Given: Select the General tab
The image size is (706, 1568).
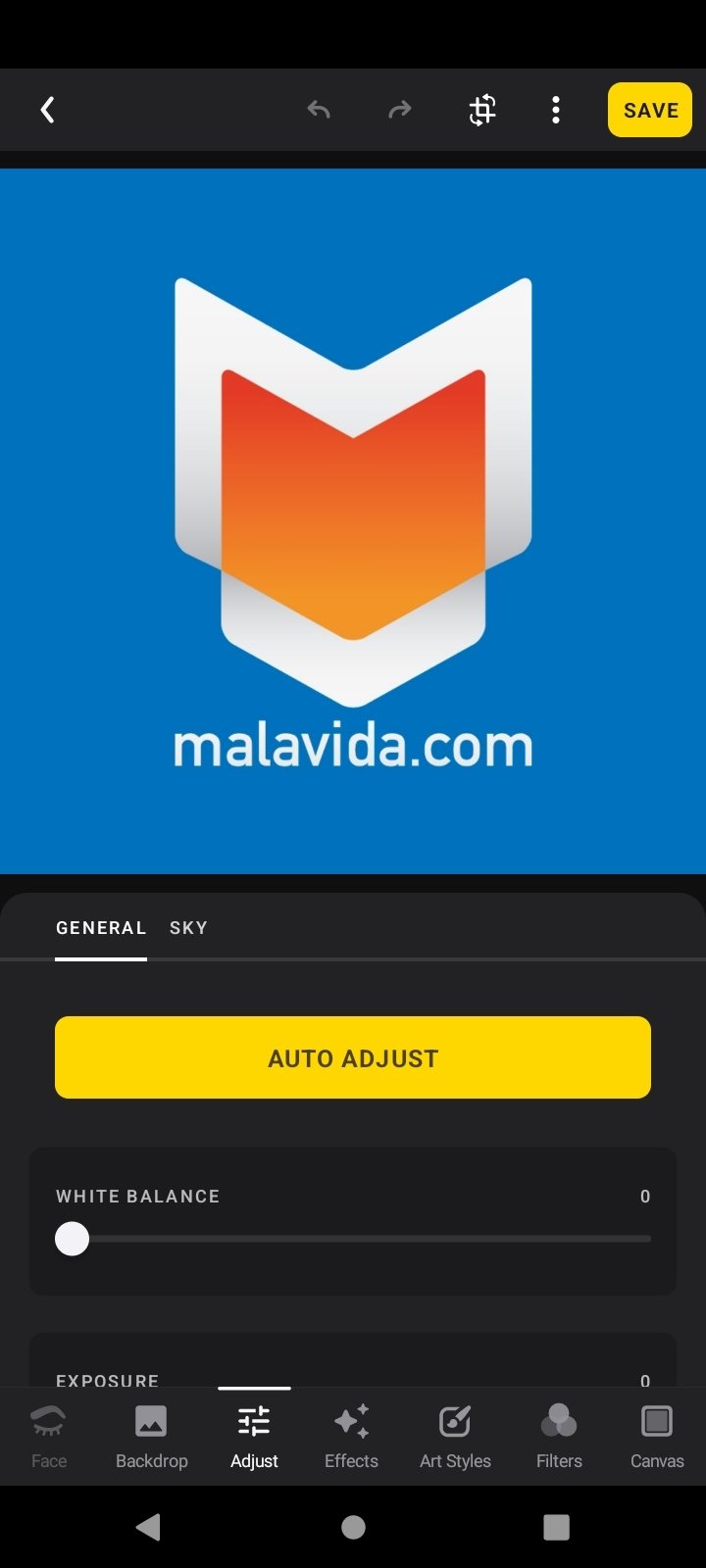Looking at the screenshot, I should click(101, 927).
